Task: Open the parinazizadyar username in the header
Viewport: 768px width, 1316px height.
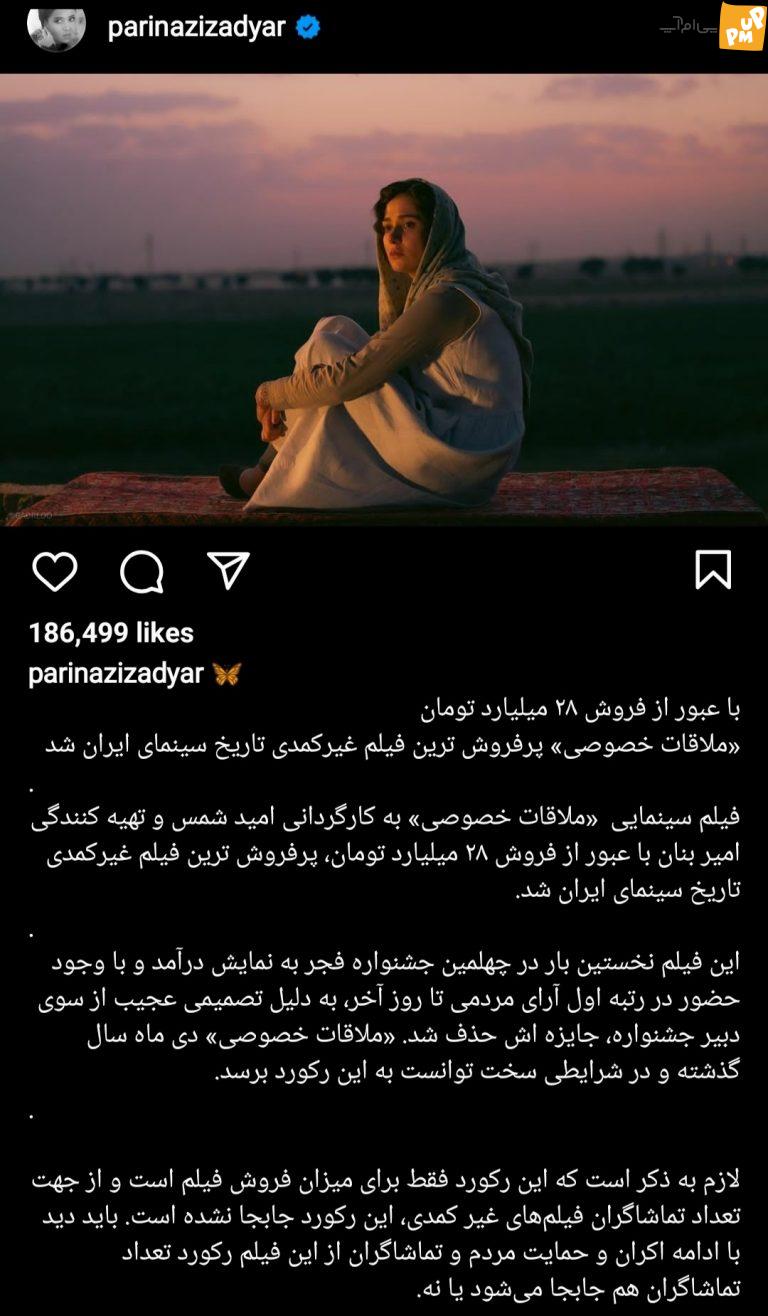Action: pos(196,27)
